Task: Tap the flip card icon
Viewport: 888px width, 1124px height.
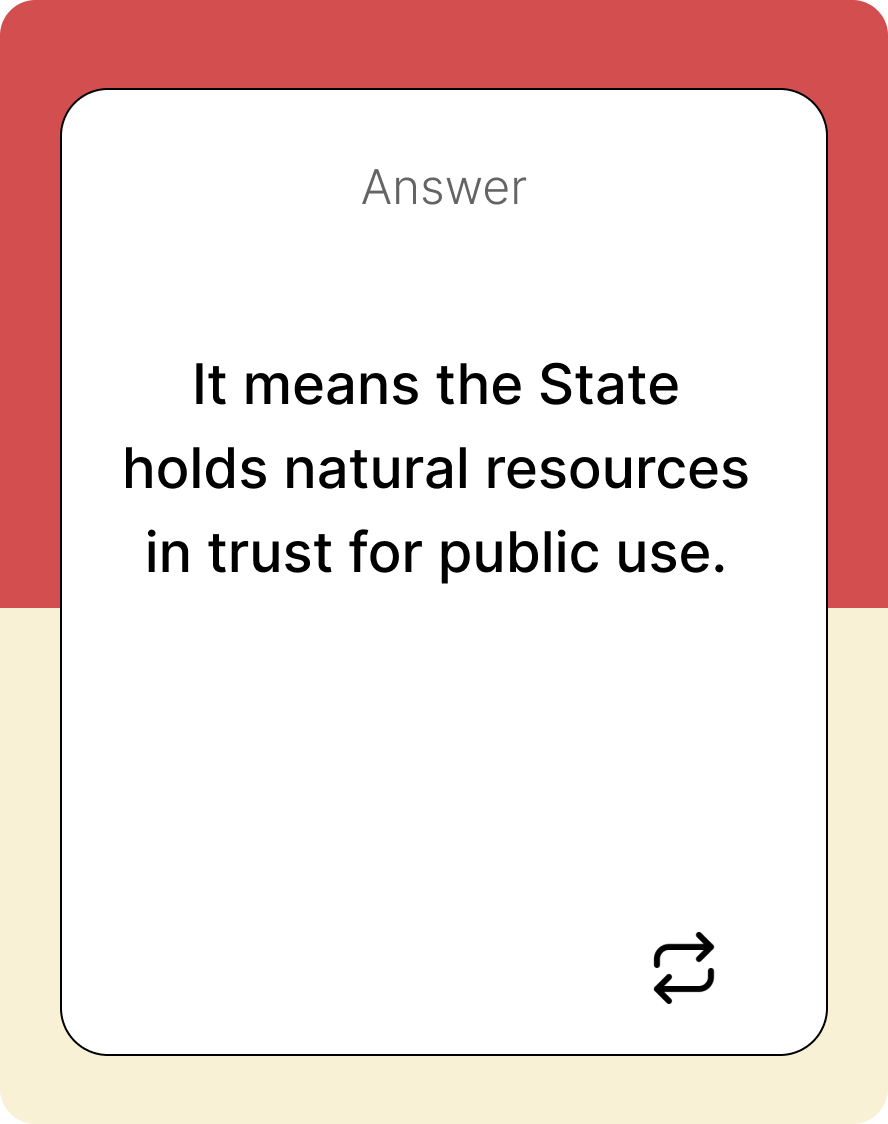Action: pyautogui.click(x=684, y=967)
